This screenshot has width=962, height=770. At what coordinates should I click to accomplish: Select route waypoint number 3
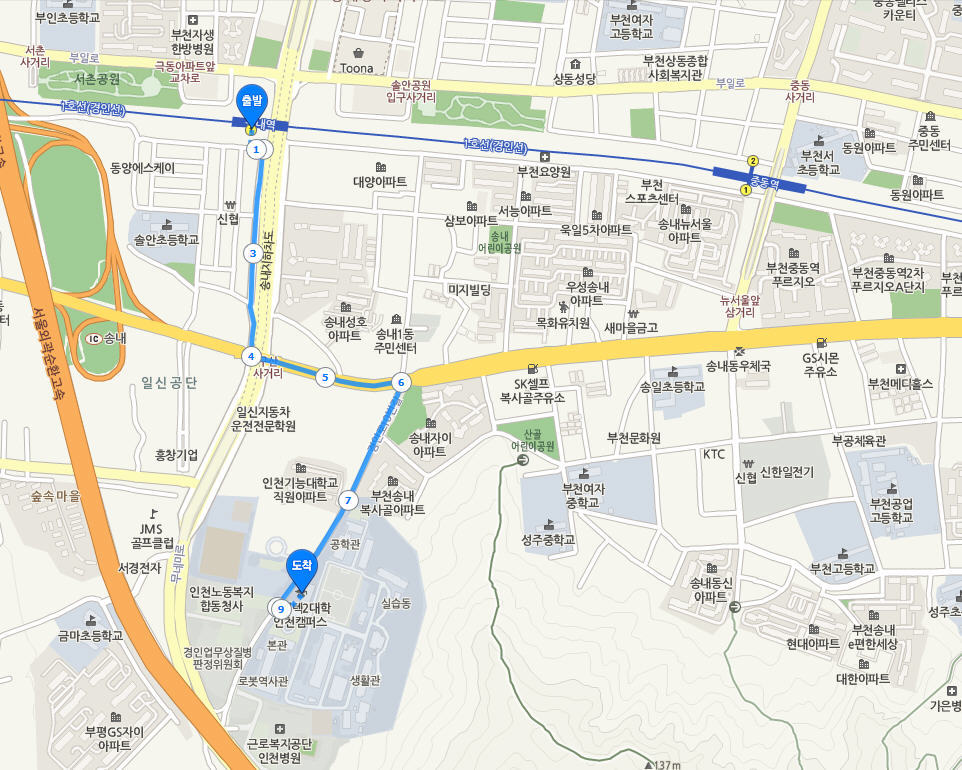point(254,253)
